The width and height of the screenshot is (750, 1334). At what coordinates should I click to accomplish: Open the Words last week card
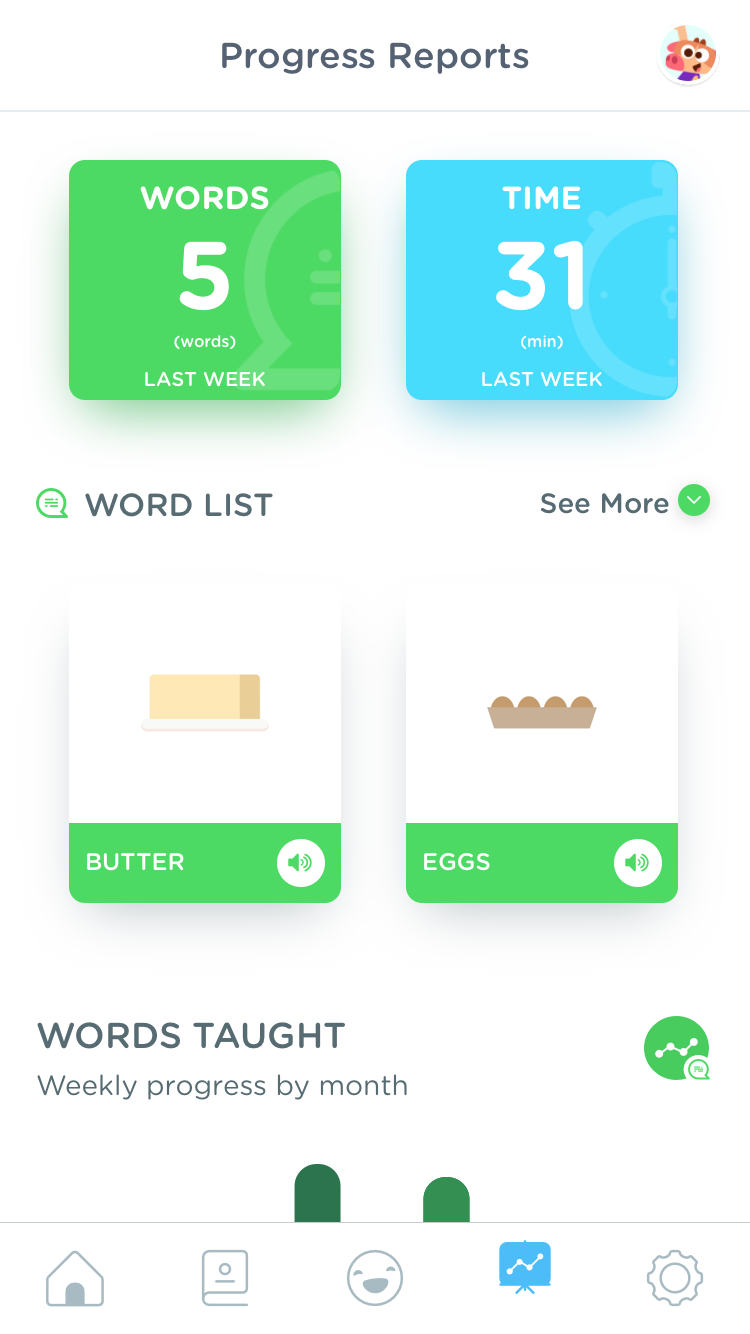point(205,280)
